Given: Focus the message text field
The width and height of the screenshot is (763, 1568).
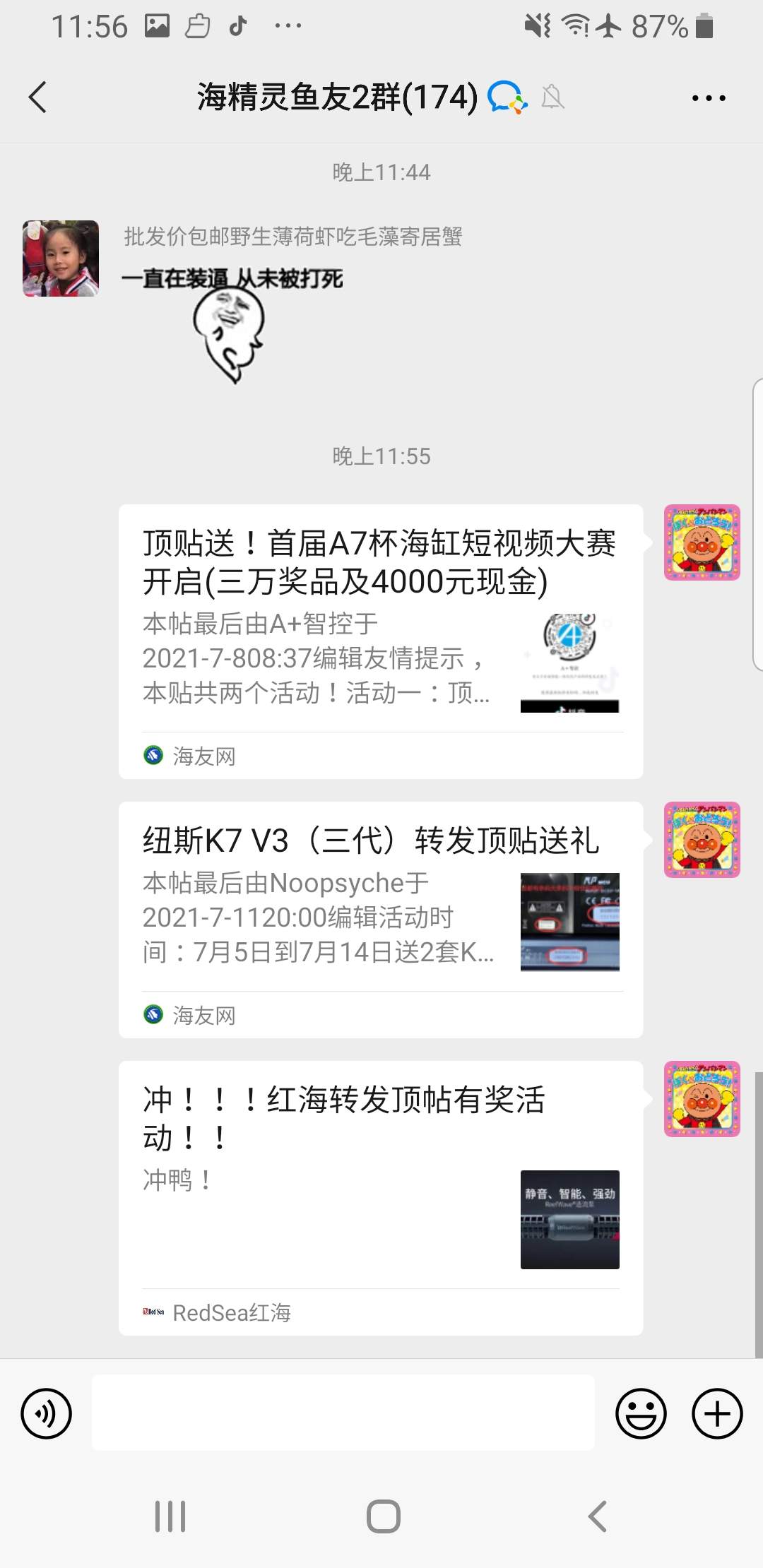Looking at the screenshot, I should [x=343, y=1413].
